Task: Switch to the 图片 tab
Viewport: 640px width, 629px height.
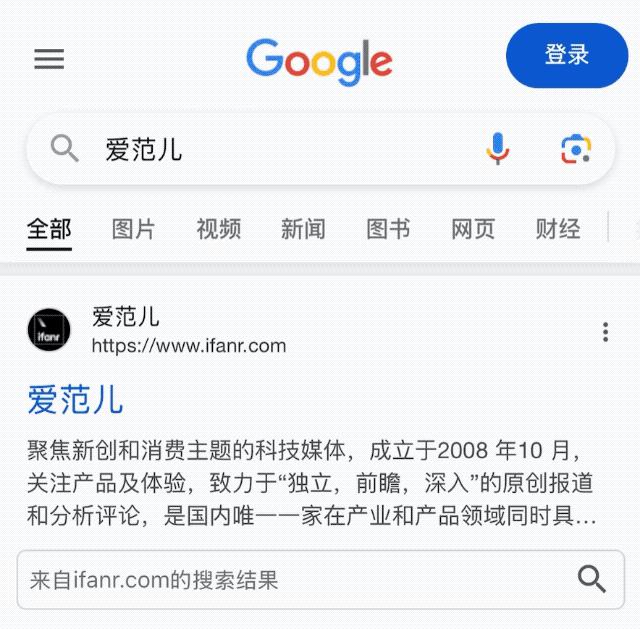Action: point(133,229)
